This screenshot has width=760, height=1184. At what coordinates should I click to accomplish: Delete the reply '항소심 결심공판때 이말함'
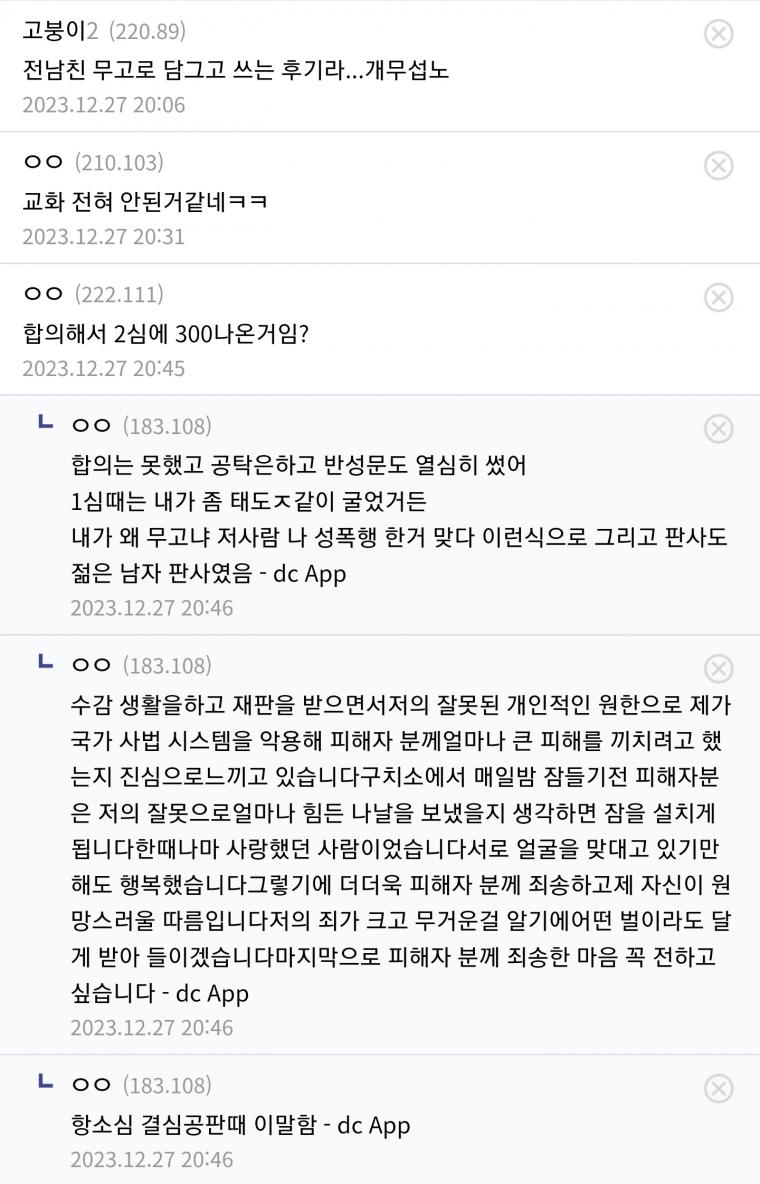(x=718, y=1088)
